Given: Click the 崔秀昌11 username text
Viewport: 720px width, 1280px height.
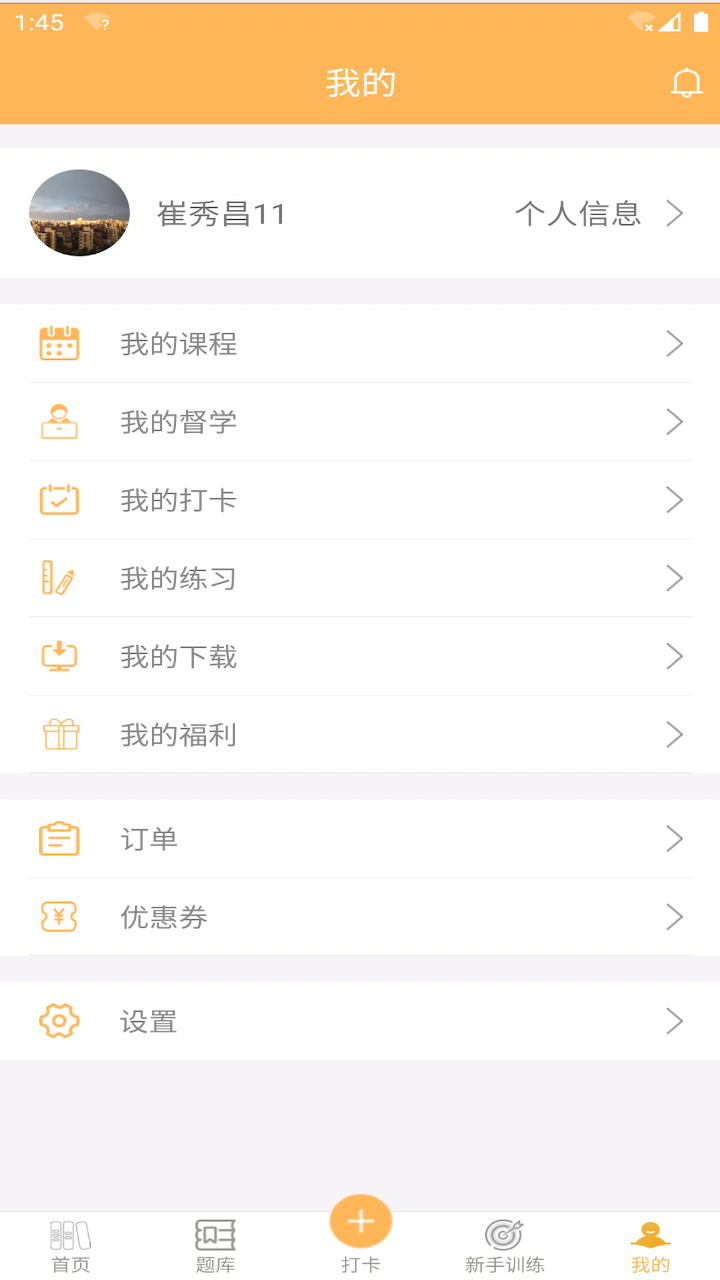Looking at the screenshot, I should click(x=223, y=213).
